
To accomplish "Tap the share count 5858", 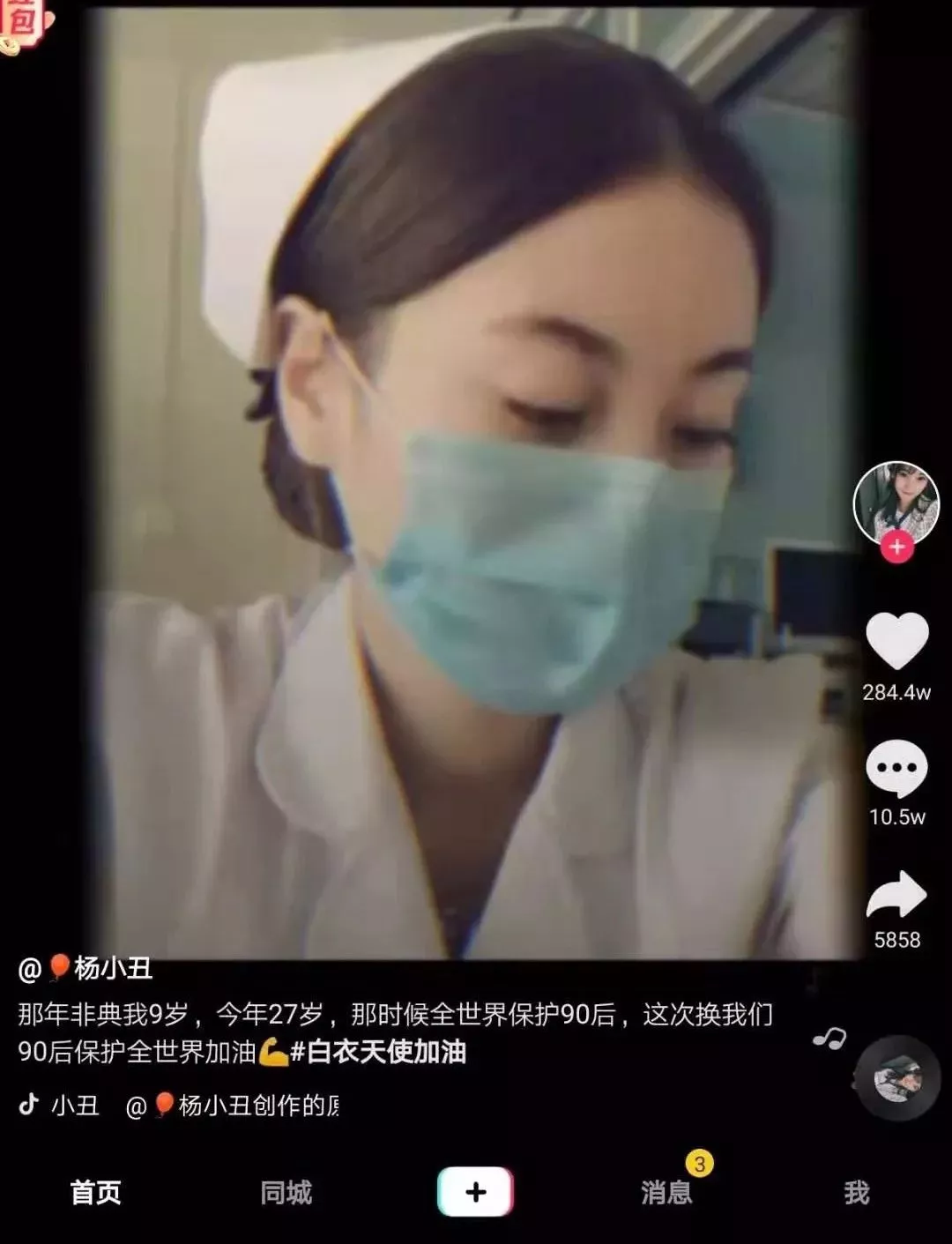I will [x=896, y=940].
